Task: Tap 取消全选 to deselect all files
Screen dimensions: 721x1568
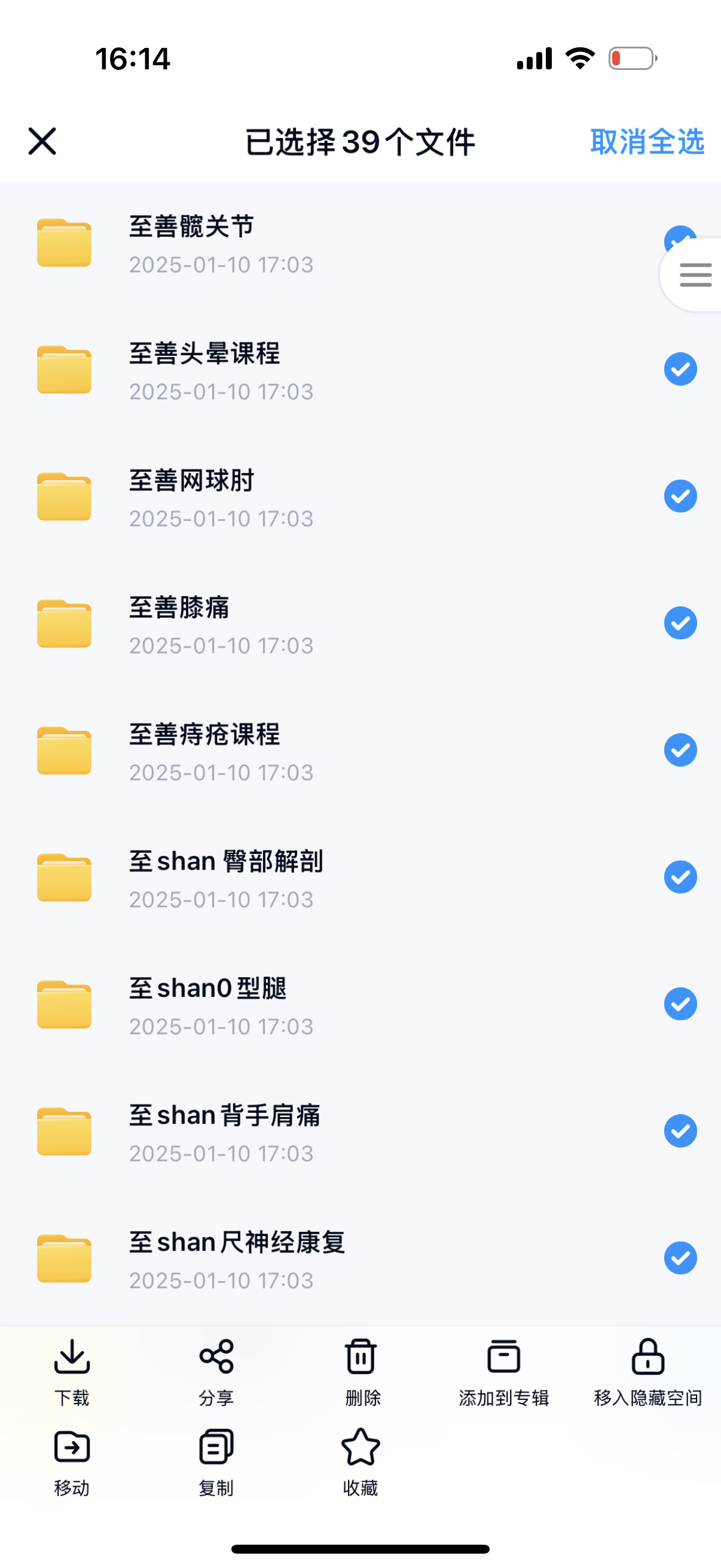Action: [647, 142]
